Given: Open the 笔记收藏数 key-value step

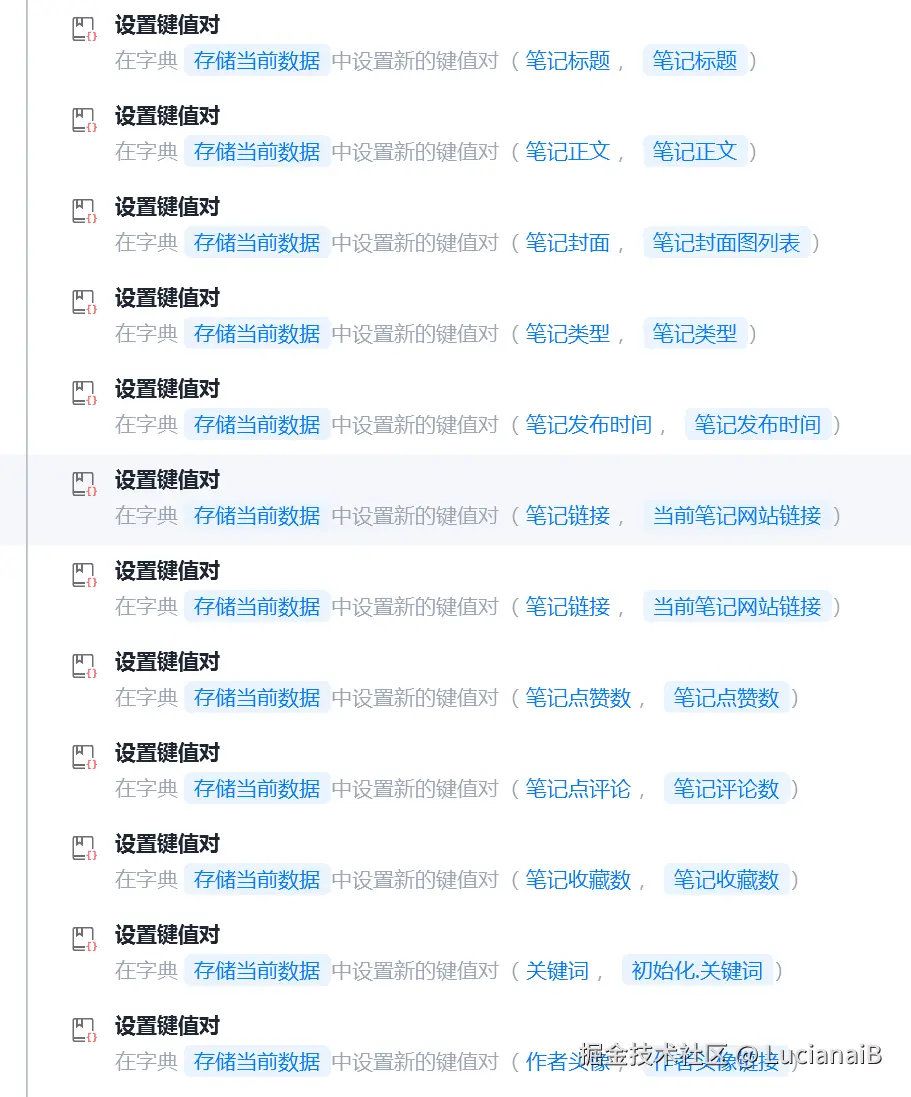Looking at the screenshot, I should [x=167, y=845].
